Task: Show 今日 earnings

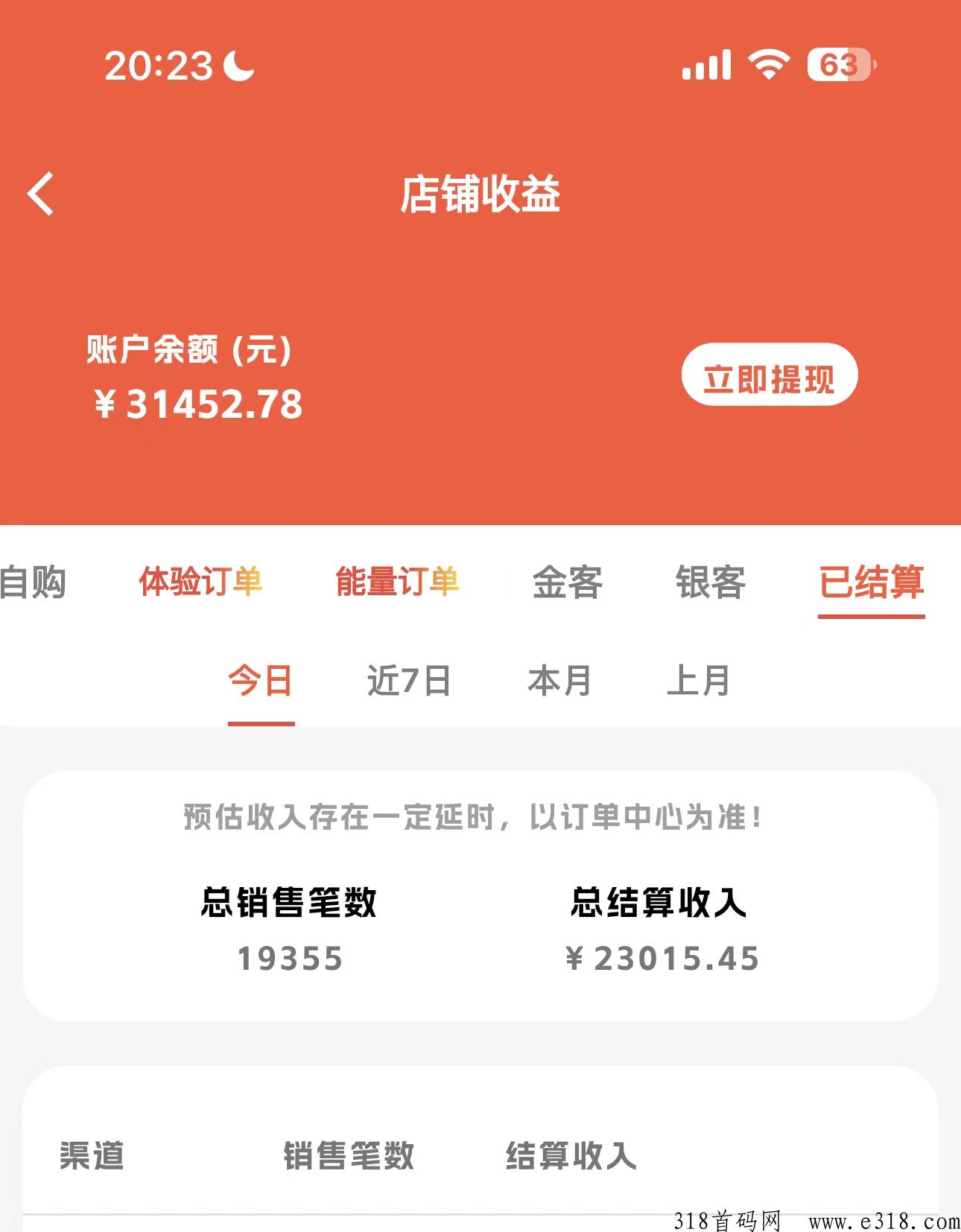Action: [261, 681]
